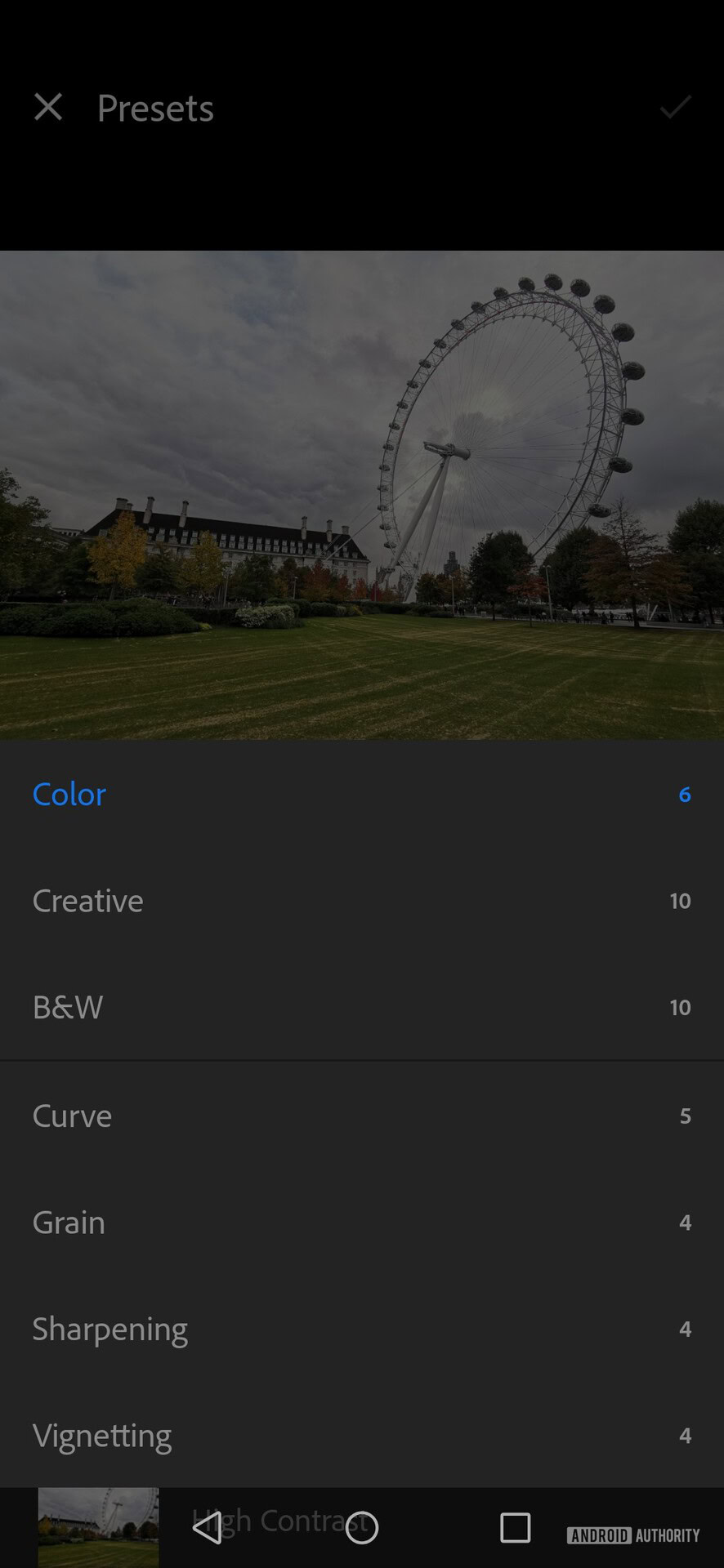
Task: Close the Presets panel
Action: [x=48, y=107]
